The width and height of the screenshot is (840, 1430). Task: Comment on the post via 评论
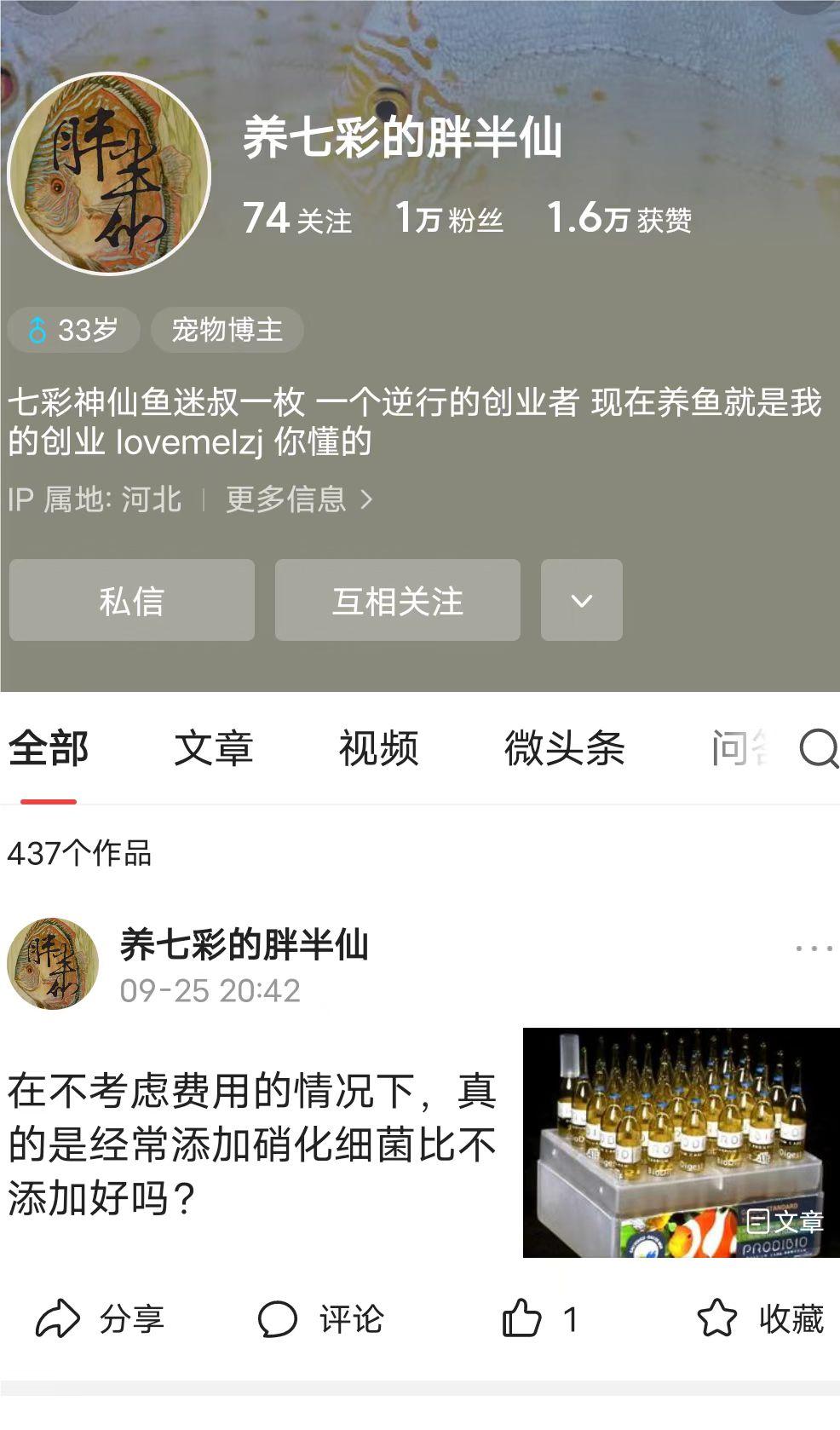pos(321,1319)
